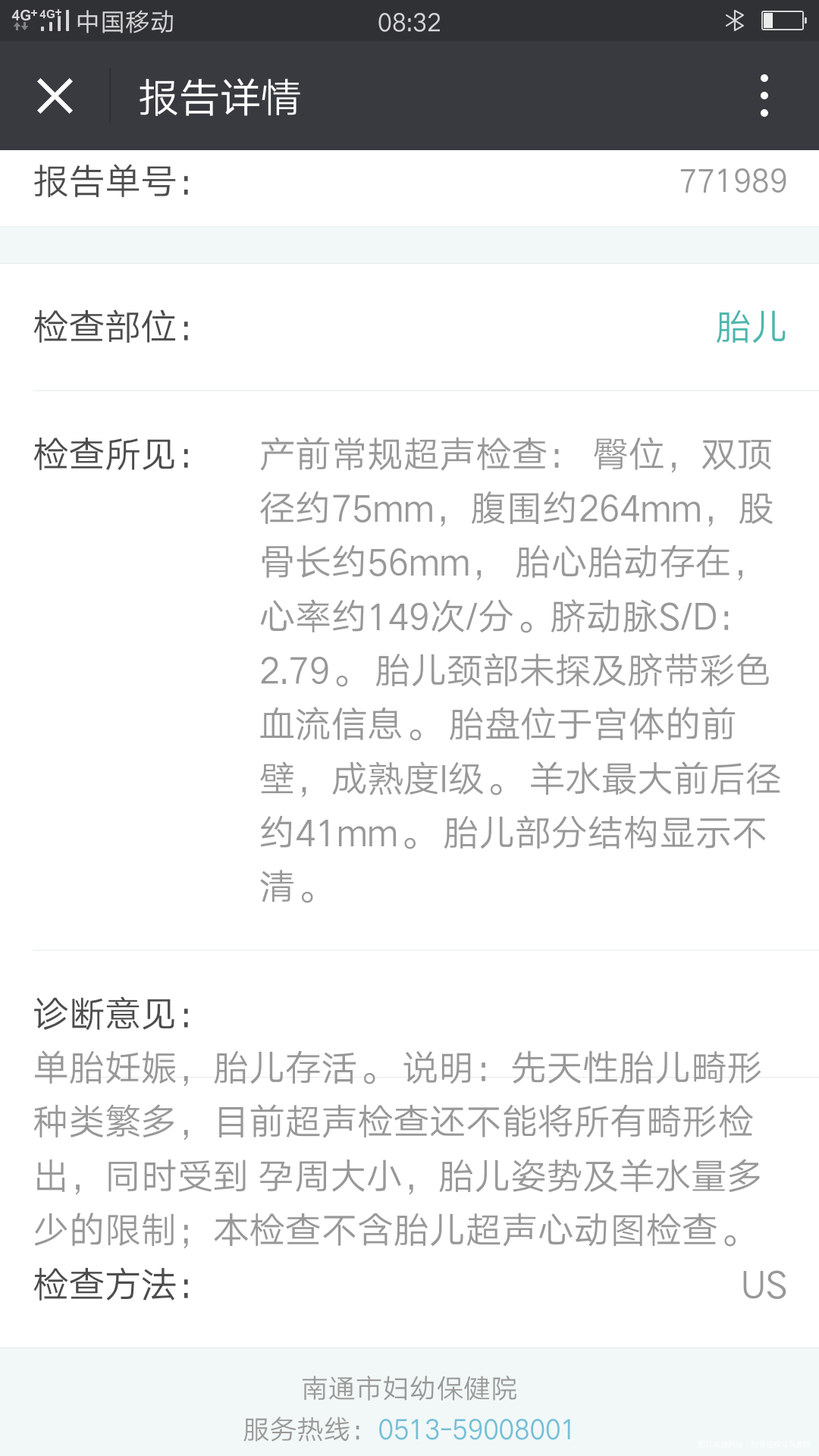819x1456 pixels.
Task: Select the 检查方法 US value
Action: pos(766,1285)
